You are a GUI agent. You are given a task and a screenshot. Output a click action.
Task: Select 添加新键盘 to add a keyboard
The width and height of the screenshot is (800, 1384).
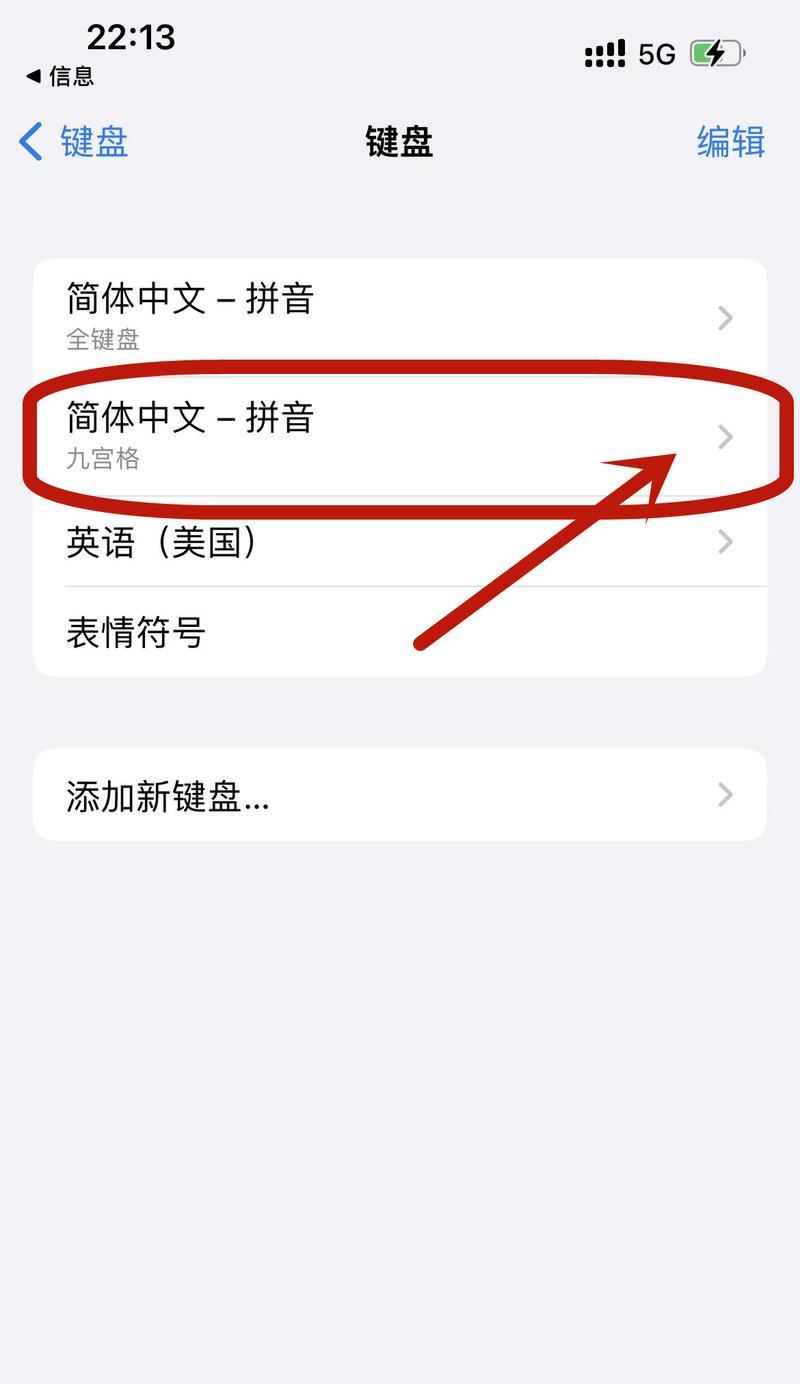coord(400,795)
